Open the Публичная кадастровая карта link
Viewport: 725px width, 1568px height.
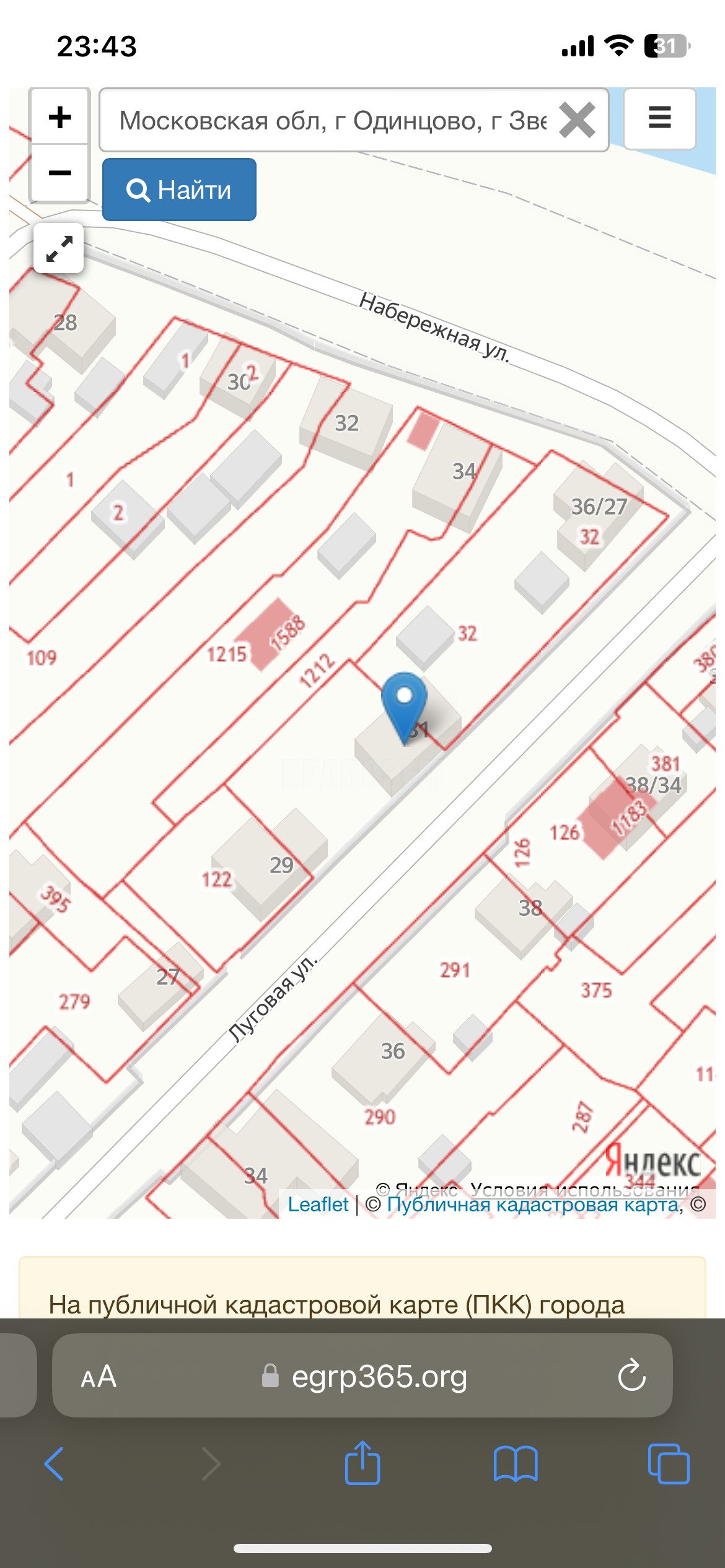(x=533, y=1204)
